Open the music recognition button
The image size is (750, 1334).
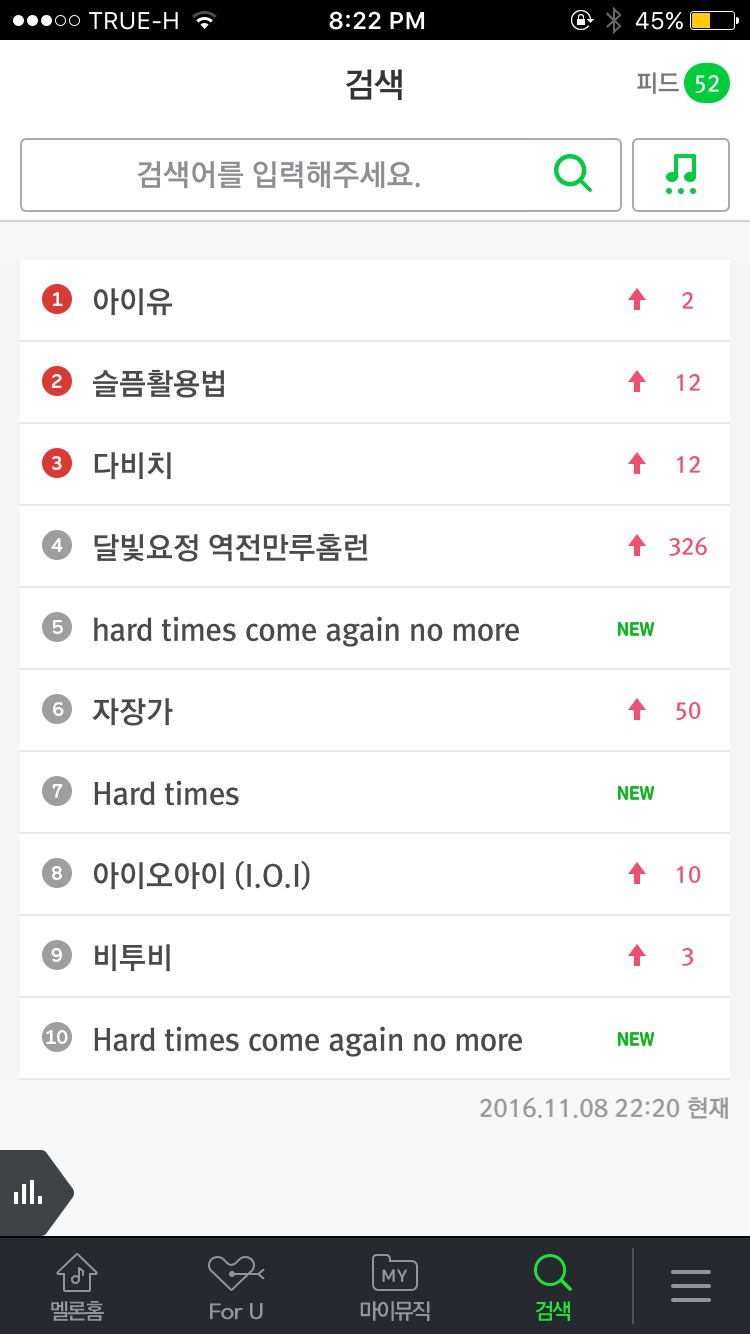[x=681, y=175]
